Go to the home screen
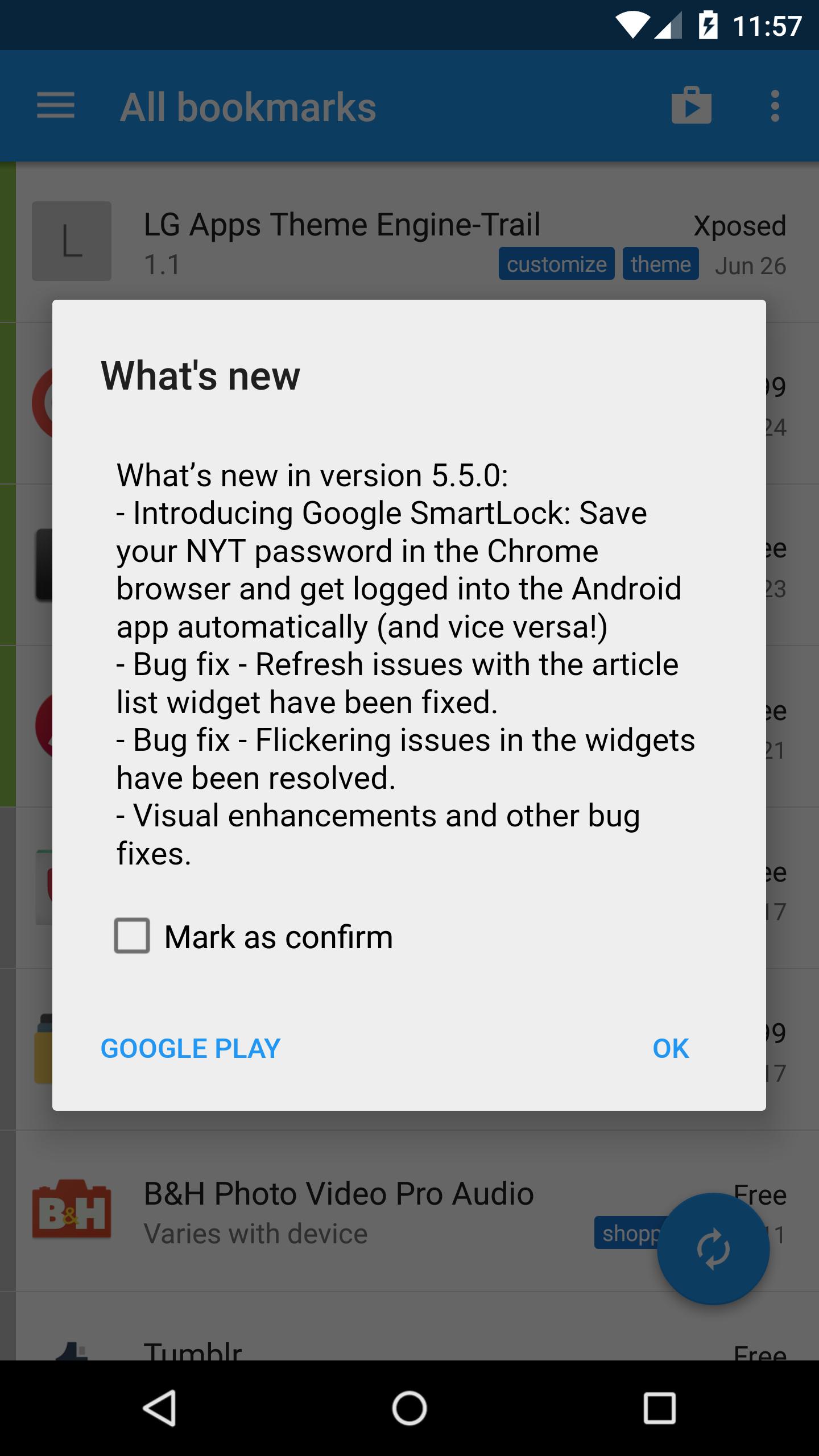 point(409,1408)
